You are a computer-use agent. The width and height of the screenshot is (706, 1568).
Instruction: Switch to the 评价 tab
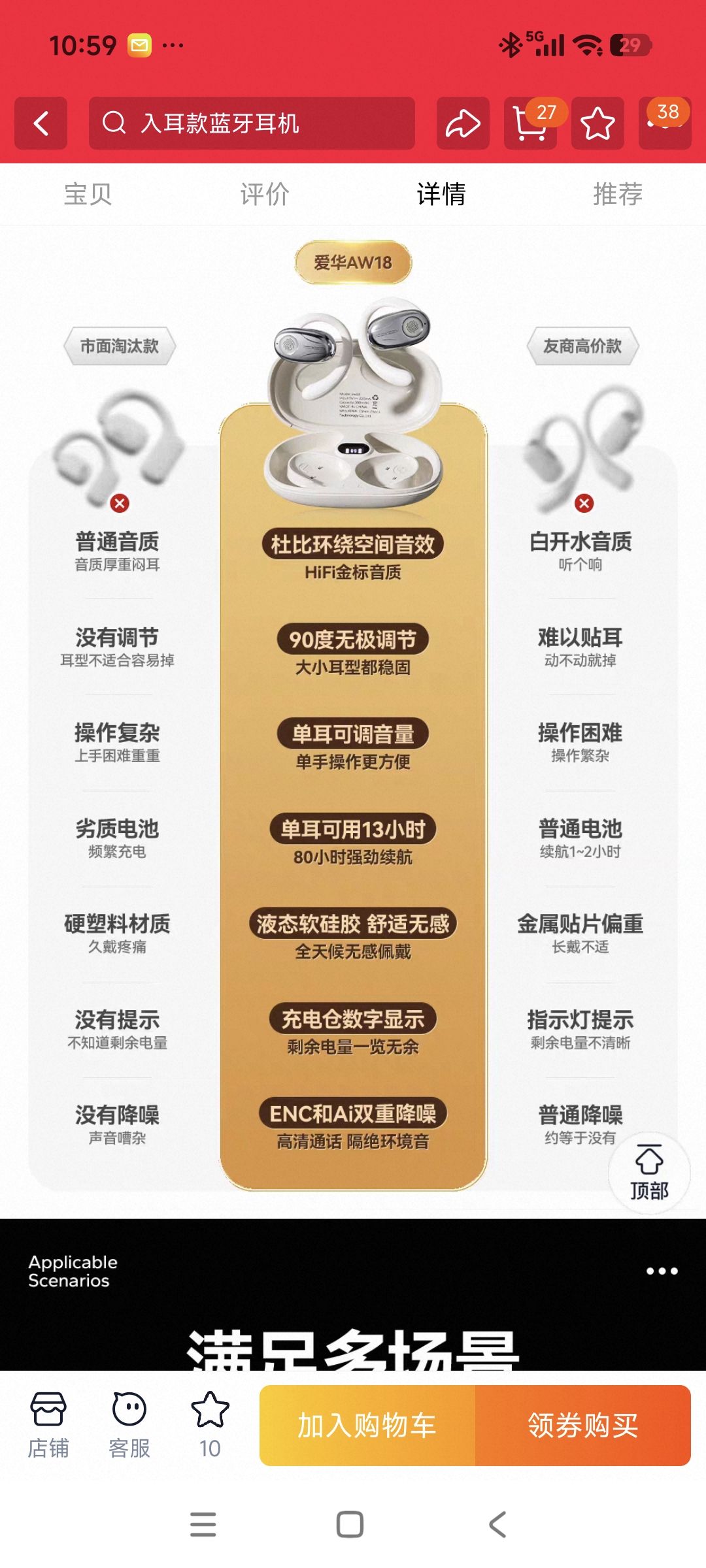[x=265, y=194]
